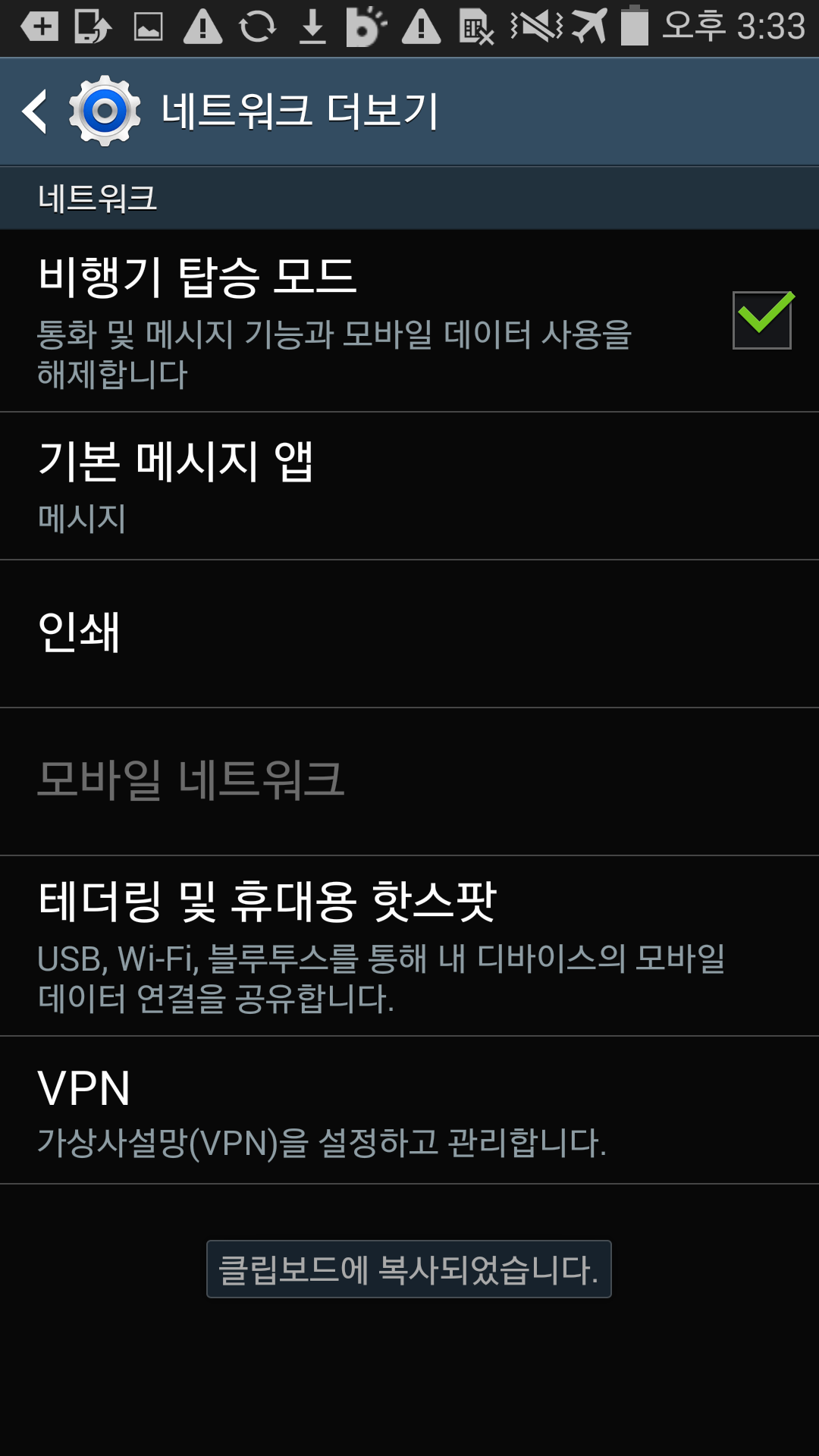
Task: Open the 인쇄 settings row
Action: pyautogui.click(x=409, y=634)
